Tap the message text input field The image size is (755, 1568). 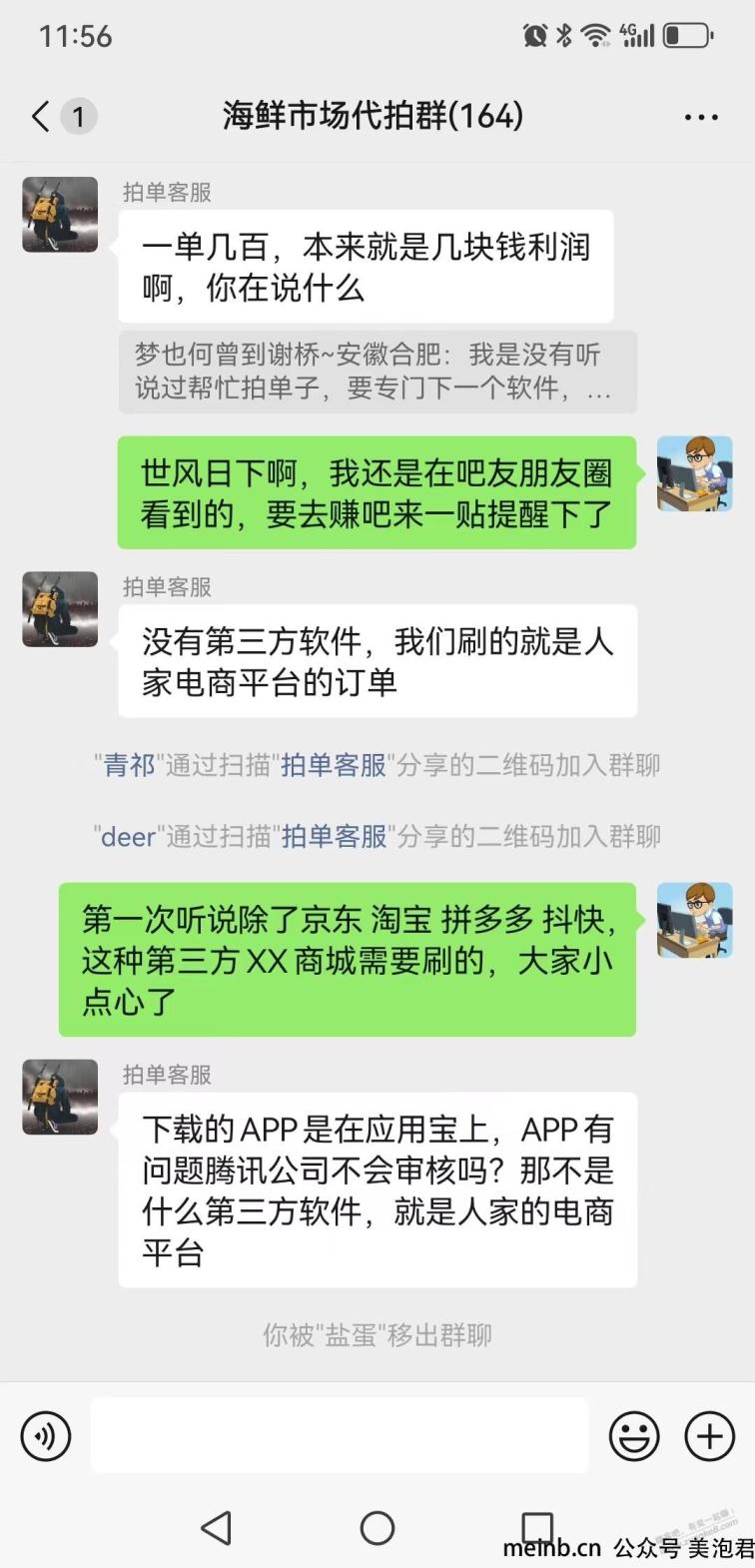[340, 1435]
